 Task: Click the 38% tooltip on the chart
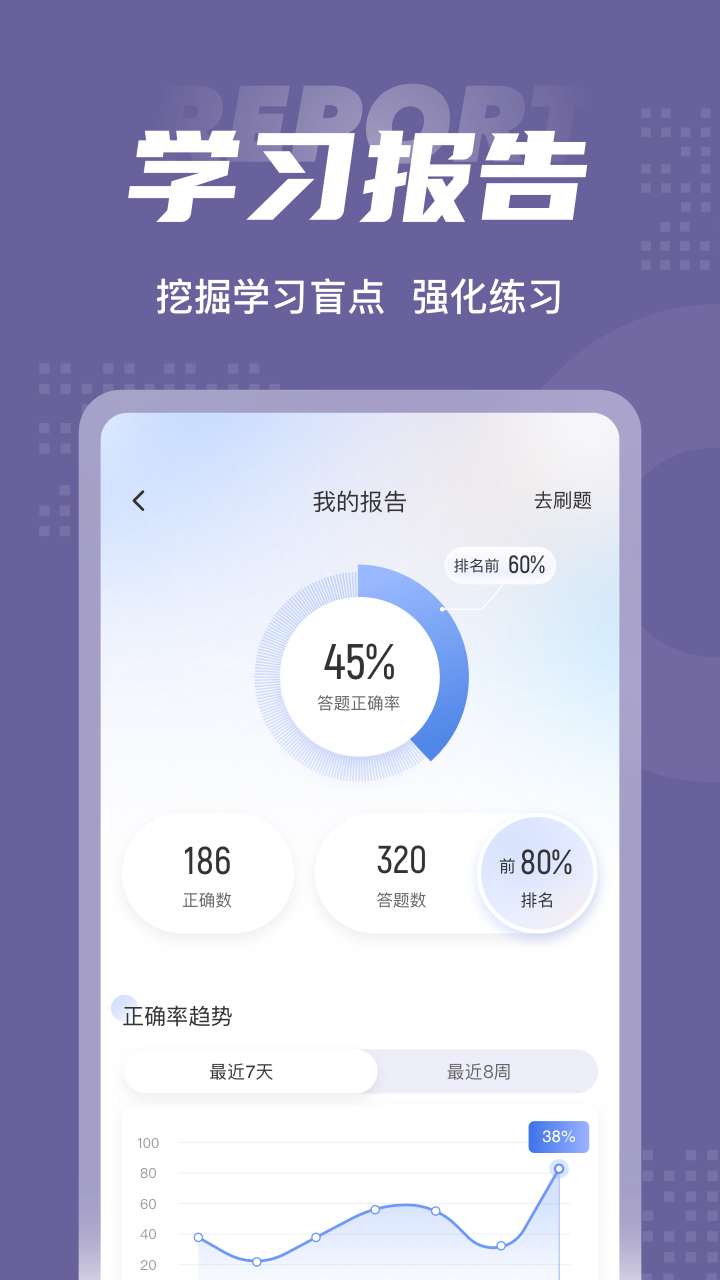click(558, 1137)
